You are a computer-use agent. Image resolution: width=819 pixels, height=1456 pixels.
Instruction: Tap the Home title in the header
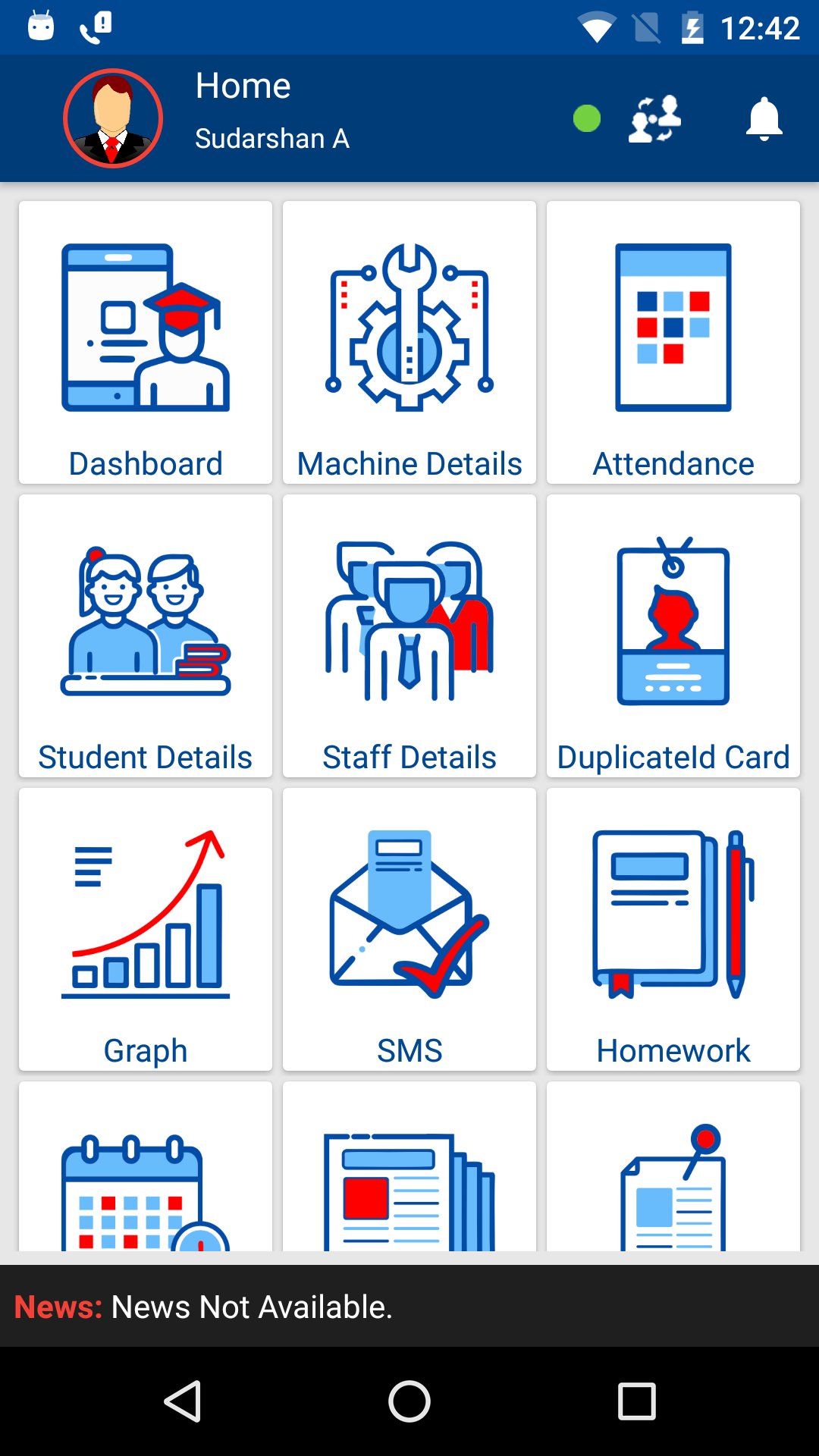click(x=242, y=86)
